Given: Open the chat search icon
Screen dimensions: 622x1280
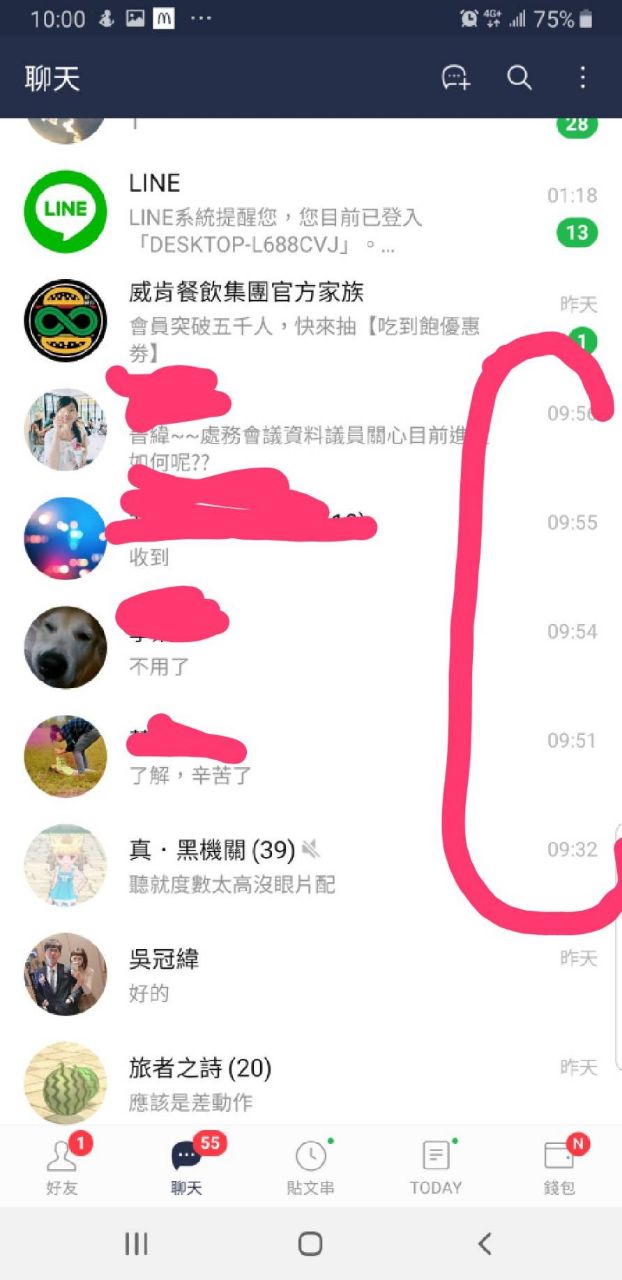Looking at the screenshot, I should (519, 78).
